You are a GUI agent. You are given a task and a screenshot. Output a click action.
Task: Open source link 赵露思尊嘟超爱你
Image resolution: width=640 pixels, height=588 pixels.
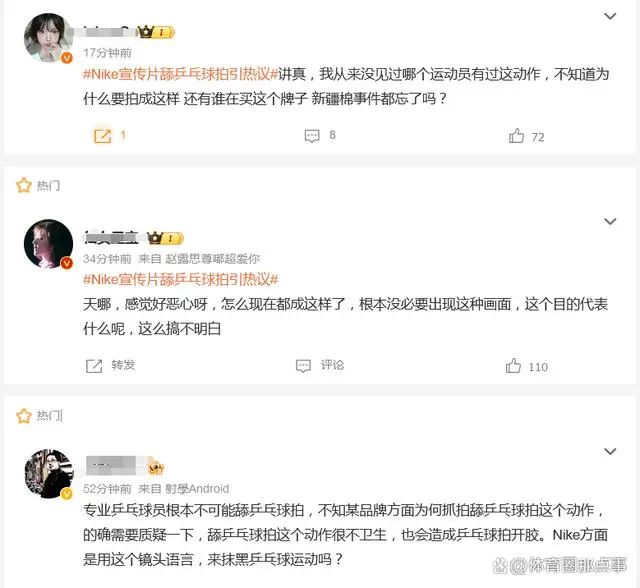(x=213, y=259)
